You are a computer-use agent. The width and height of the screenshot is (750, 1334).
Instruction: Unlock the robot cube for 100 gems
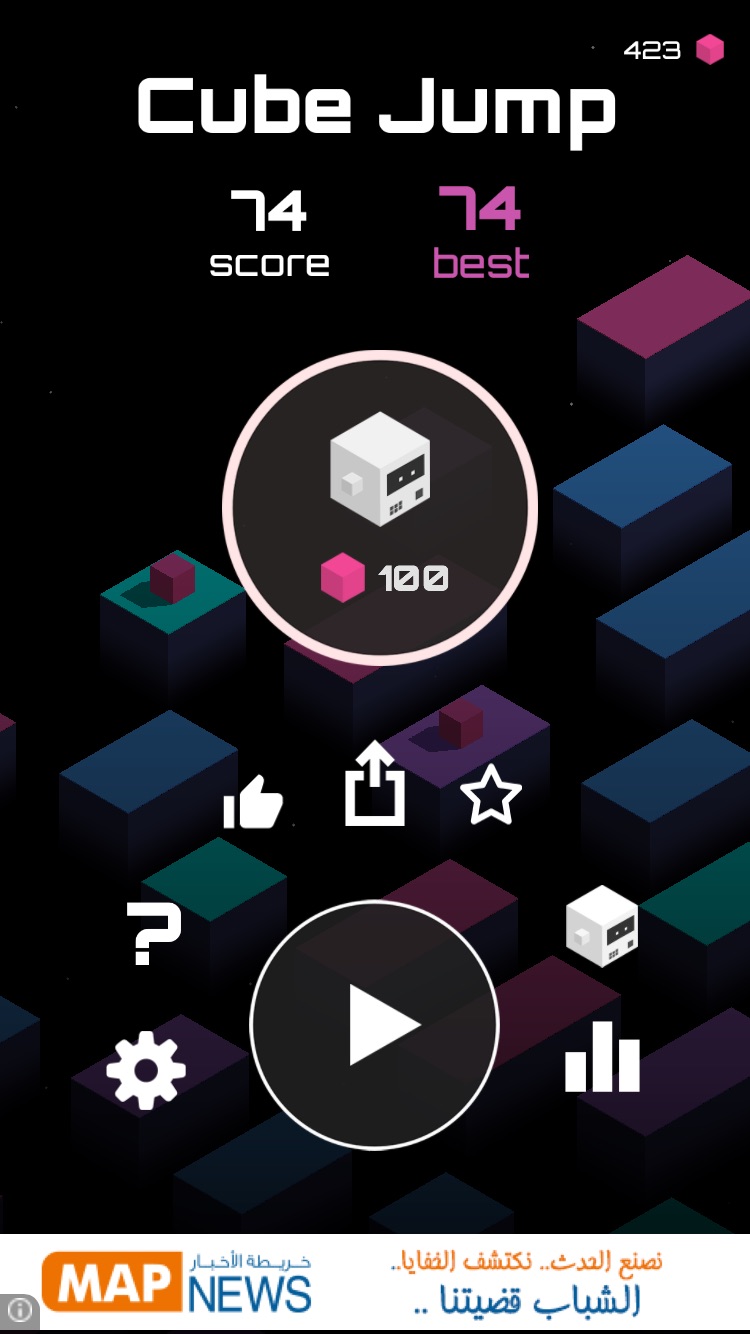380,508
